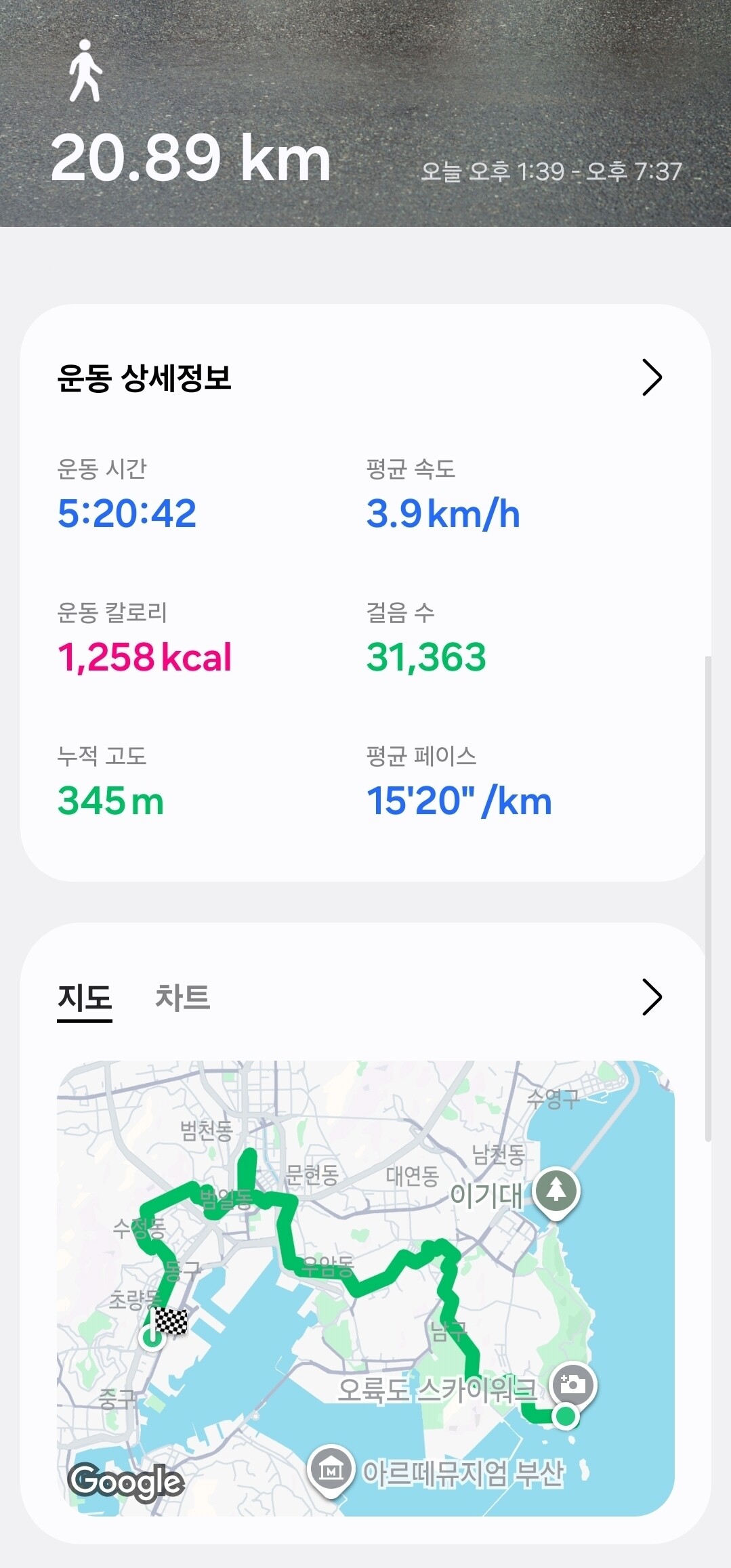The image size is (731, 1568).
Task: Open the walking route map preview
Action: click(x=366, y=1287)
